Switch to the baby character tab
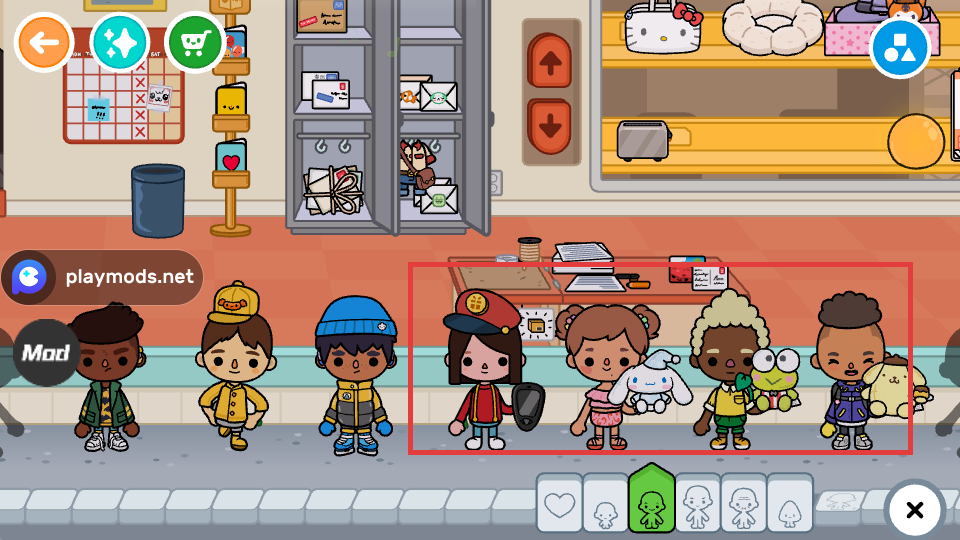The width and height of the screenshot is (960, 540). pos(605,507)
